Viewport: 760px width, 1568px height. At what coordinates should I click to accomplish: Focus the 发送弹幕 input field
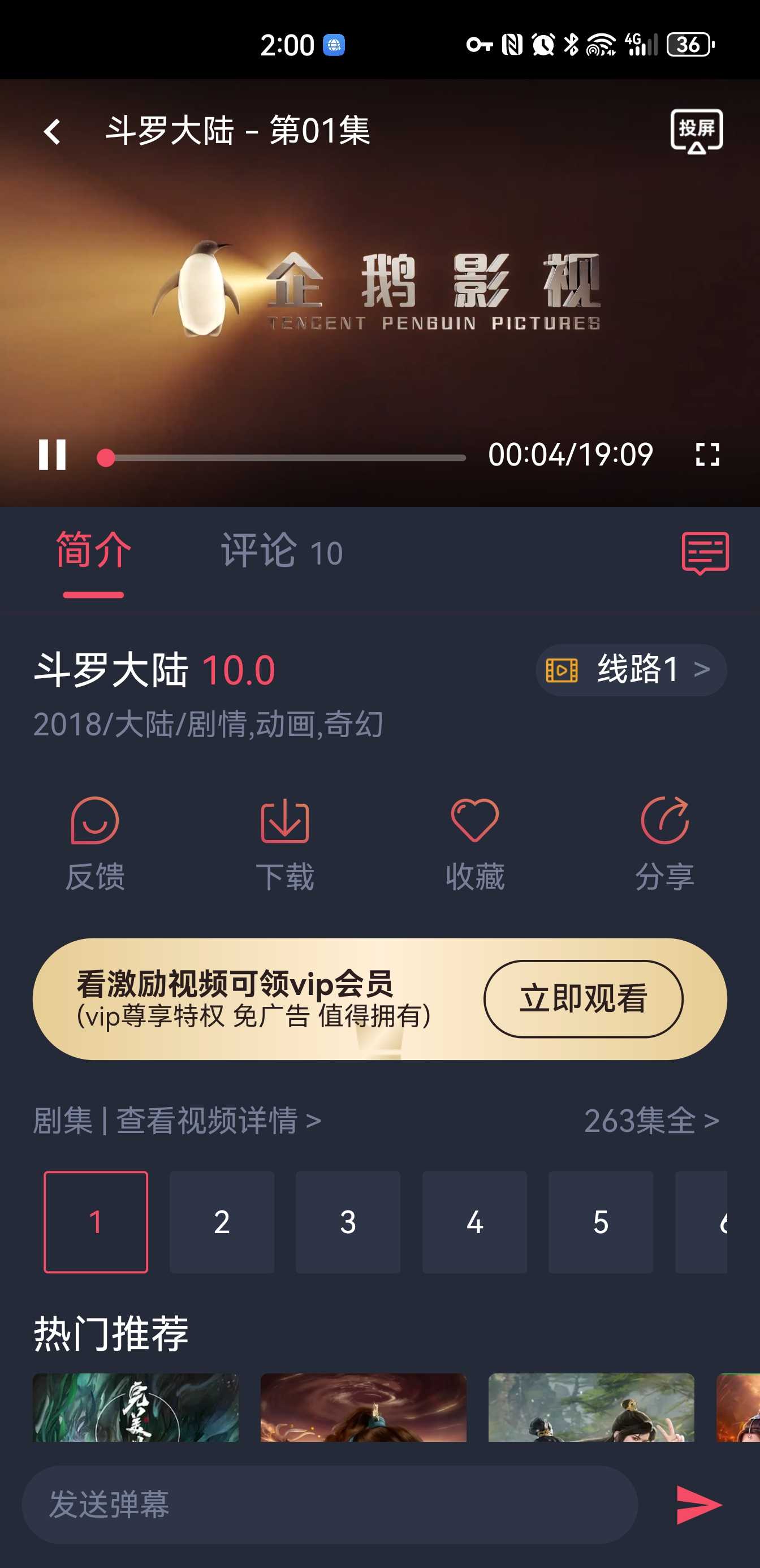(329, 1504)
